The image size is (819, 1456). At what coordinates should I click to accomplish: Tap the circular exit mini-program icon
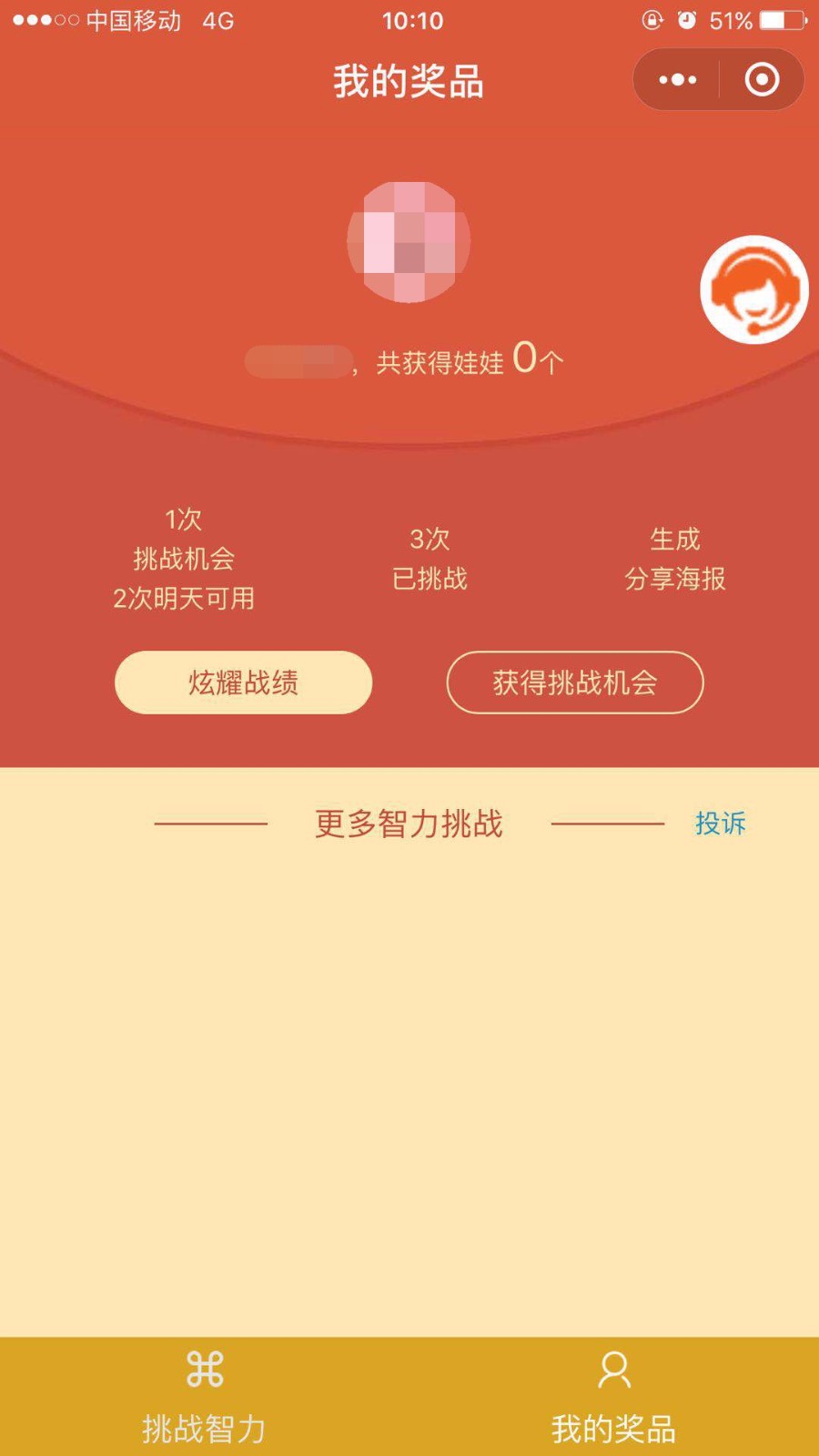(762, 79)
